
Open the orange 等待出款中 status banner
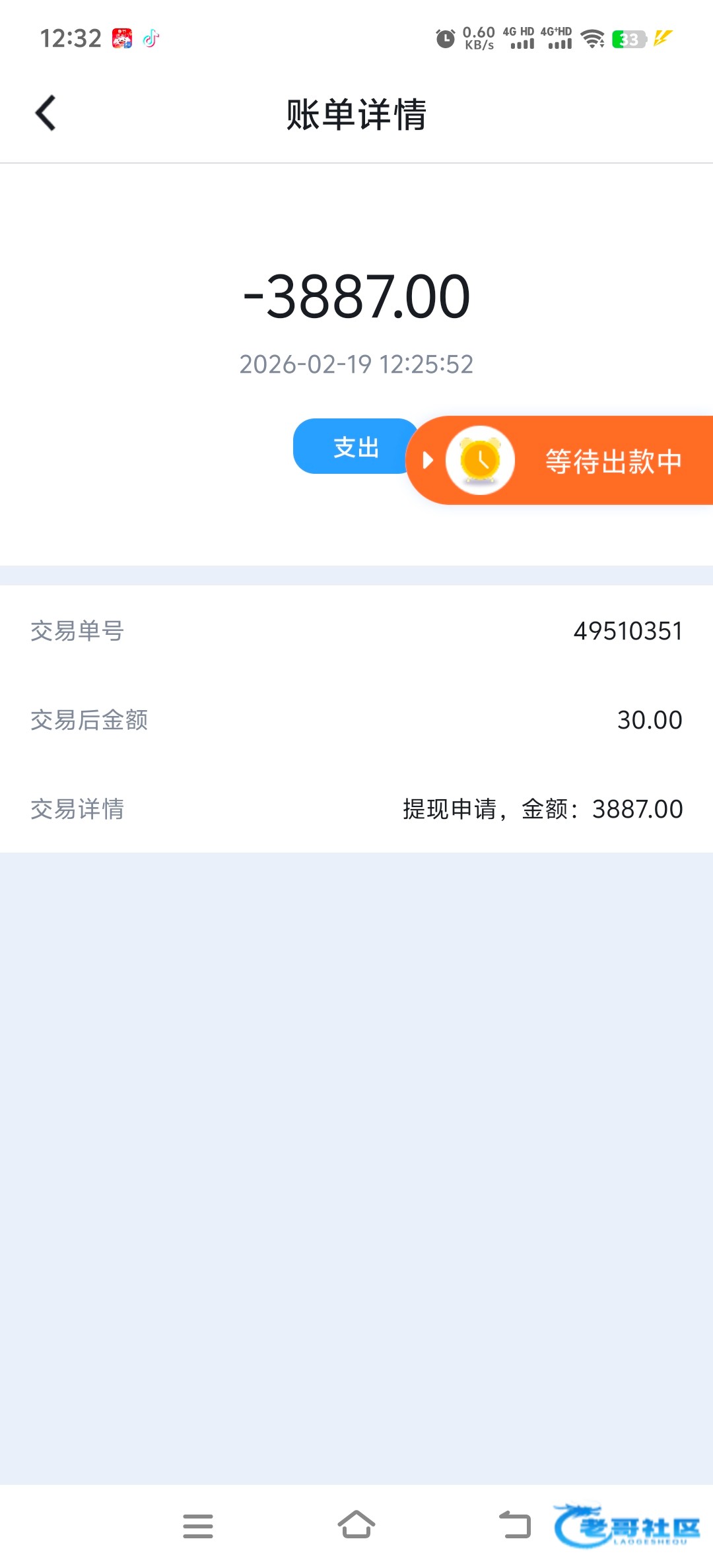coord(581,461)
